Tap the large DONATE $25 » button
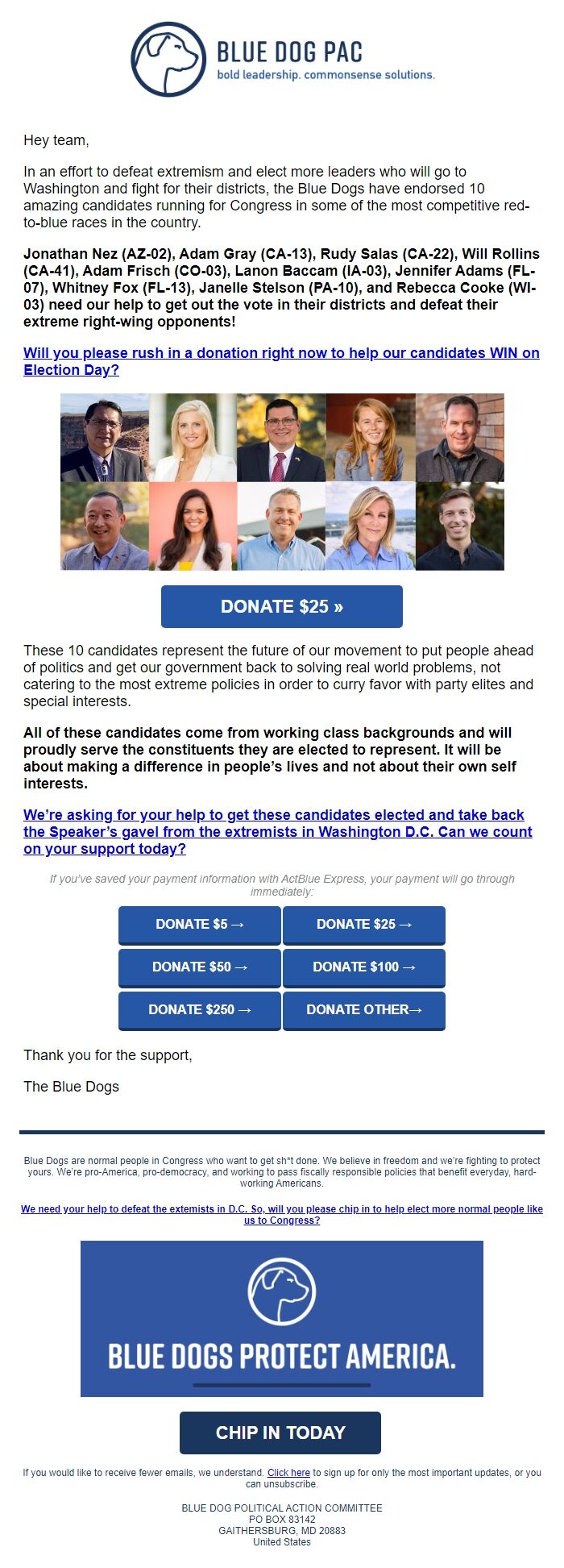This screenshot has width=564, height=1568. coord(281,606)
